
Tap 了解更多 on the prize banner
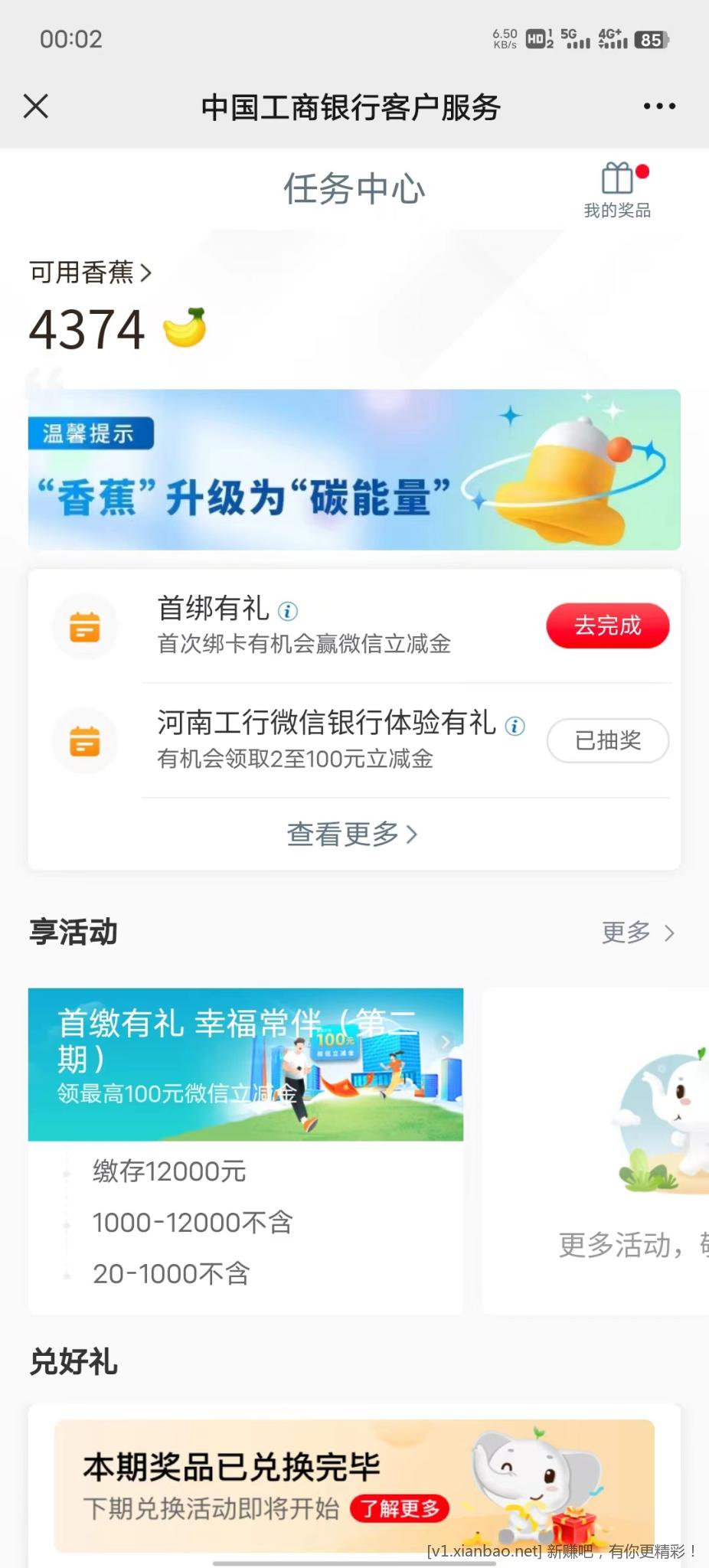coord(400,1508)
